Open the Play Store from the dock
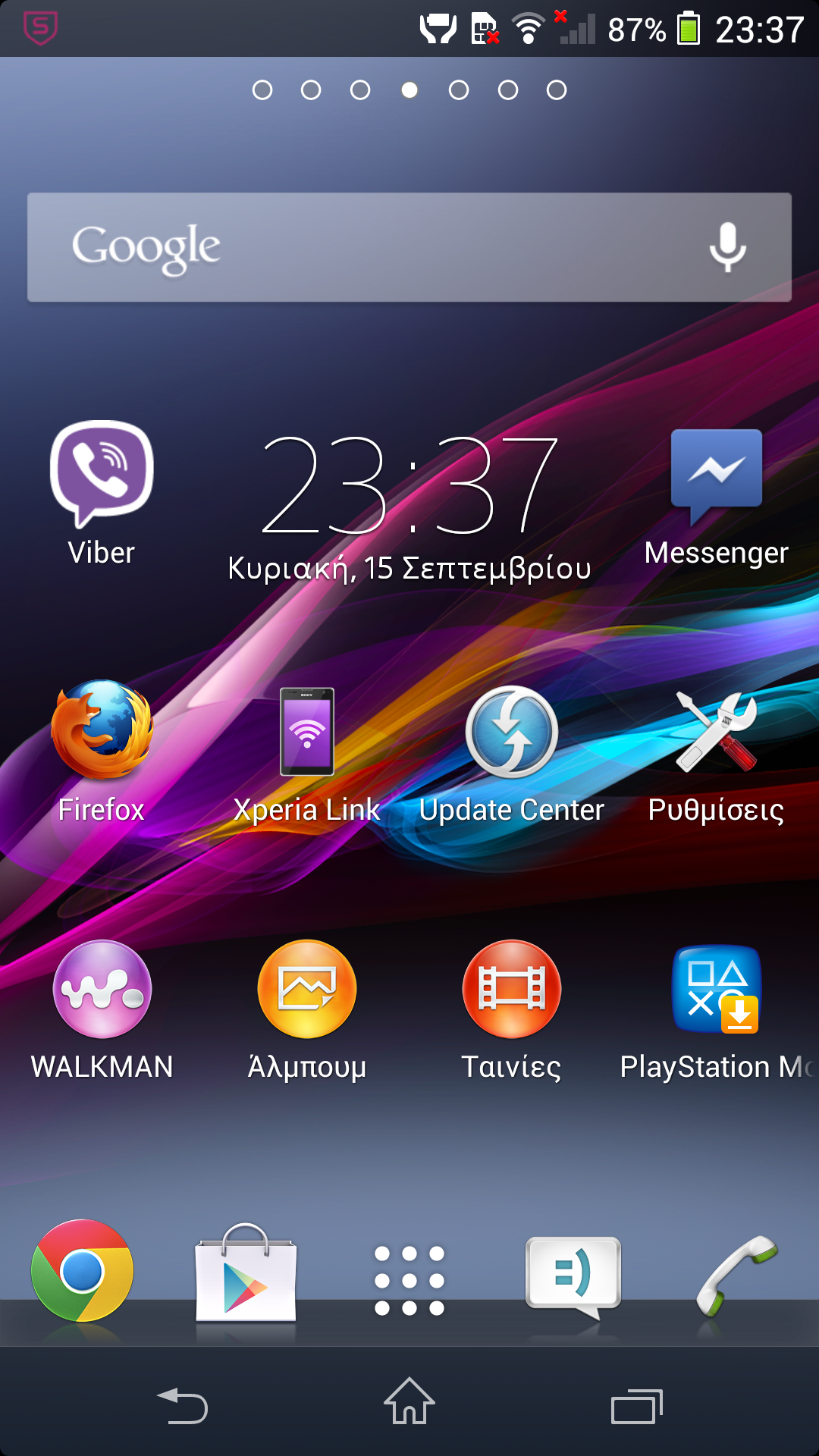The image size is (819, 1456). 246,1274
